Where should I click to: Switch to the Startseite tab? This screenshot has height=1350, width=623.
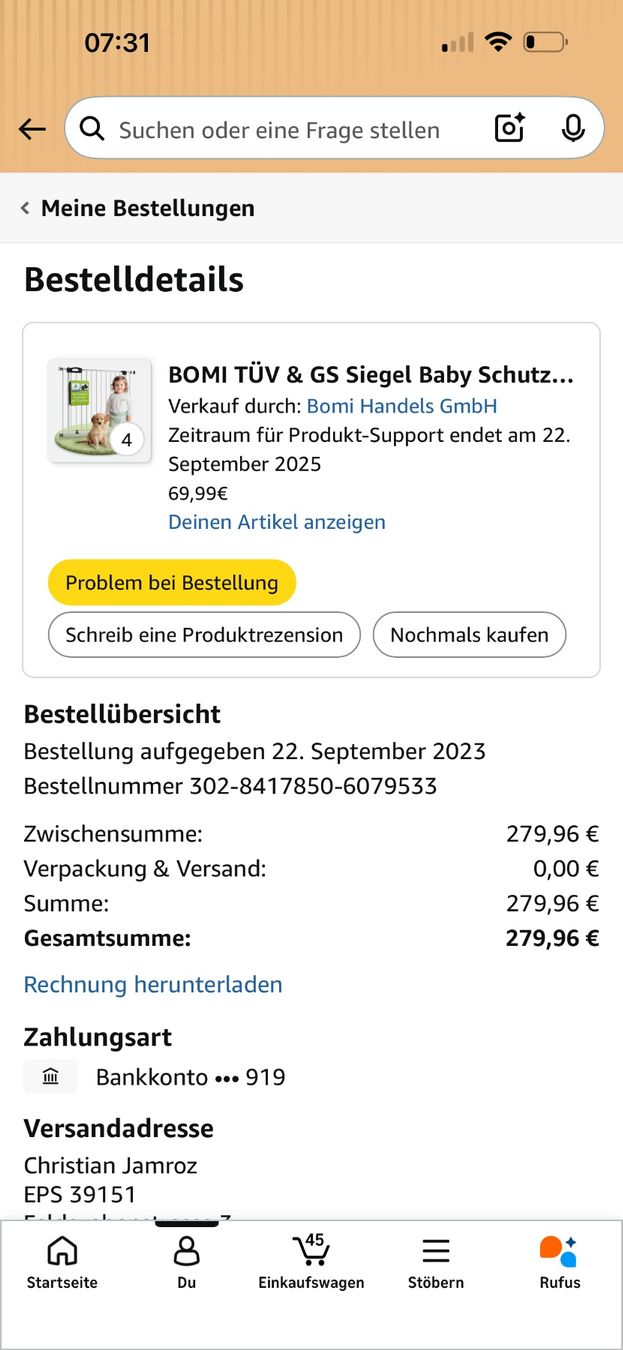(62, 1263)
